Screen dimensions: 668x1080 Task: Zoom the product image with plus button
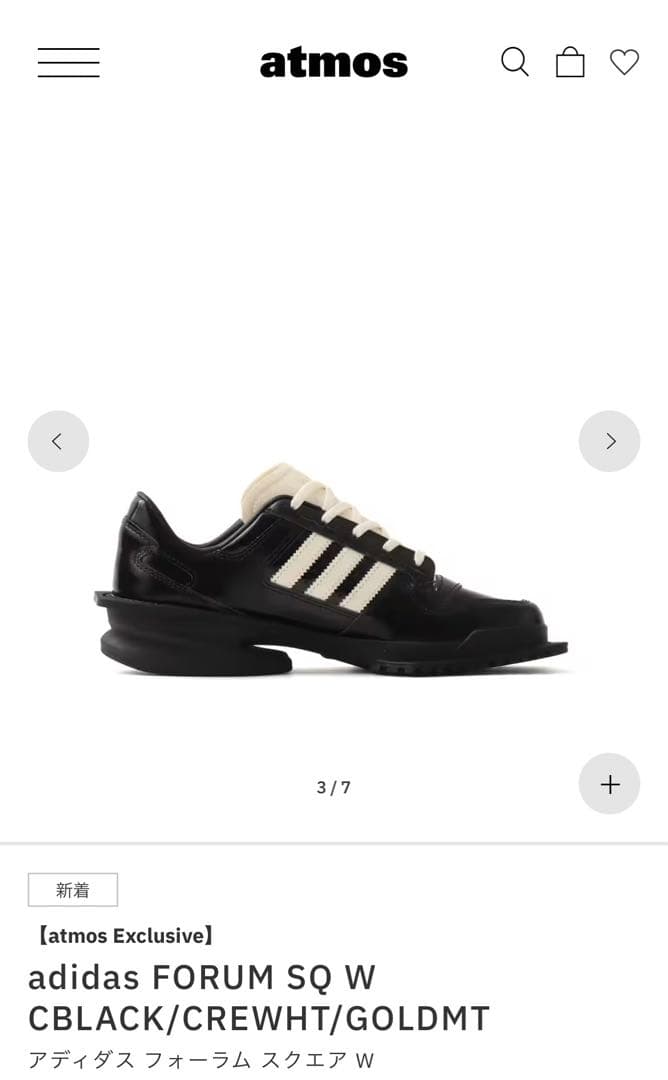[609, 784]
